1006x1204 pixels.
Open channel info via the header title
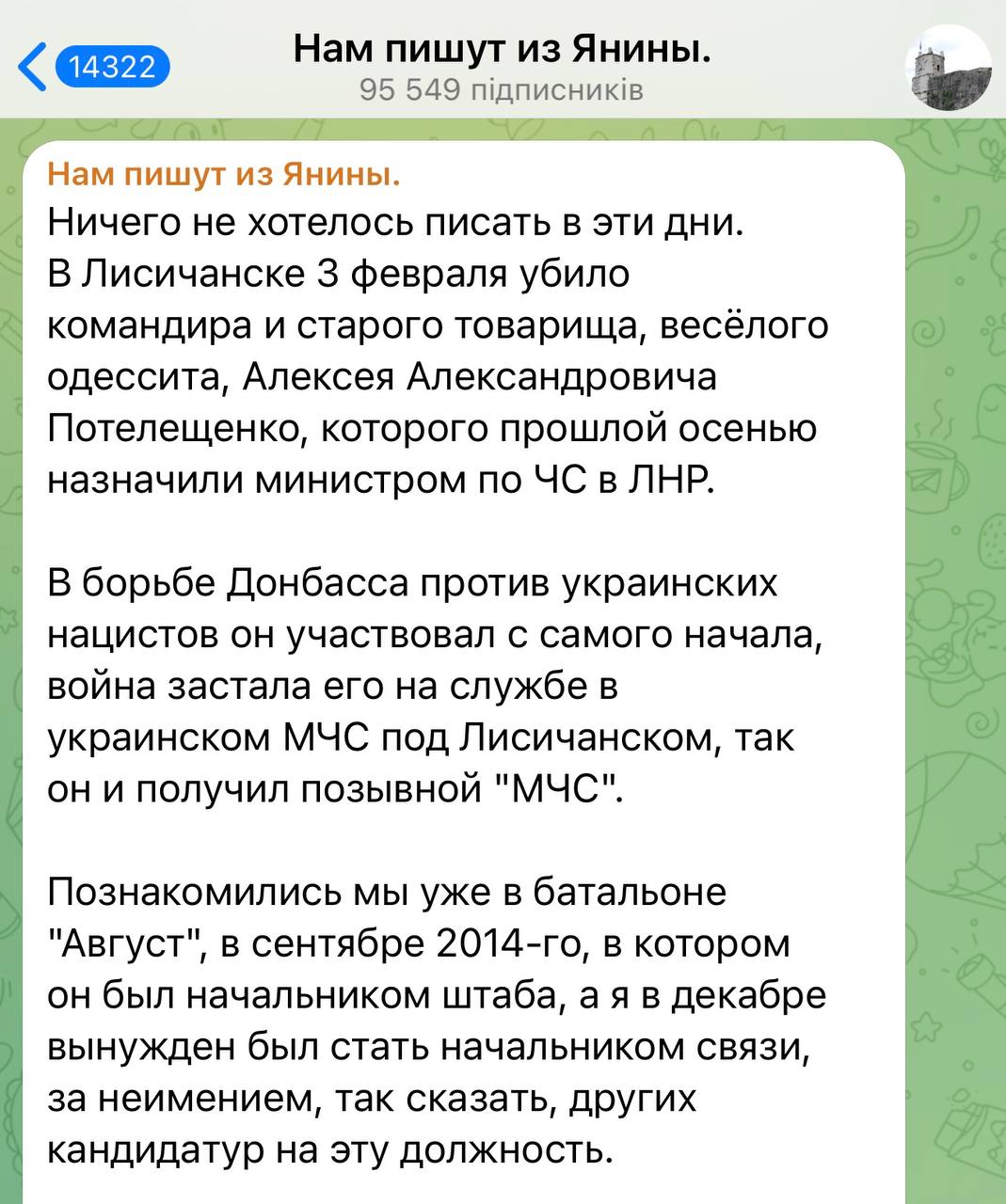pyautogui.click(x=502, y=49)
